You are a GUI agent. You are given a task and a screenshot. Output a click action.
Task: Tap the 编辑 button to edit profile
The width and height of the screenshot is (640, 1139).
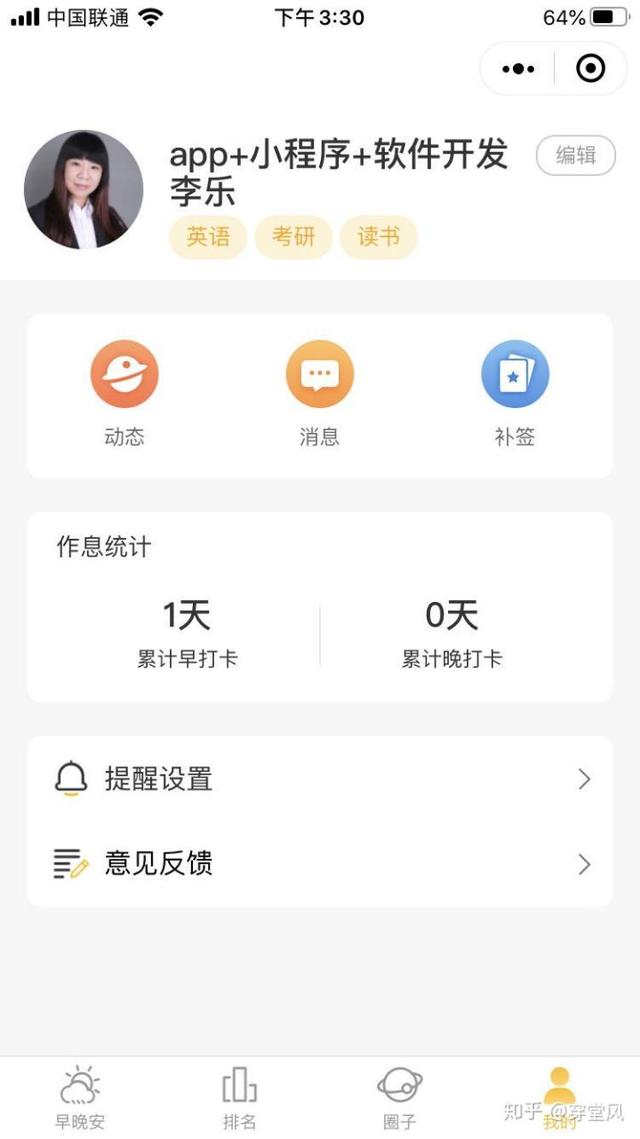(576, 156)
